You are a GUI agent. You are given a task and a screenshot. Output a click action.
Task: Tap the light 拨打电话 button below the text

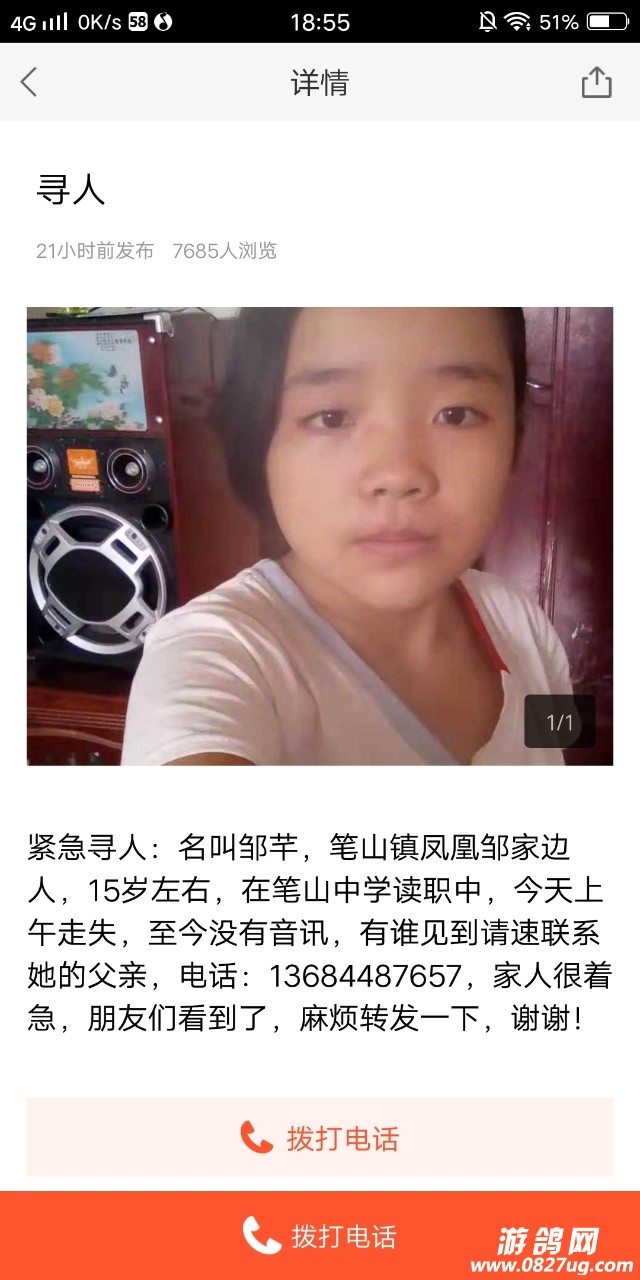(320, 1137)
